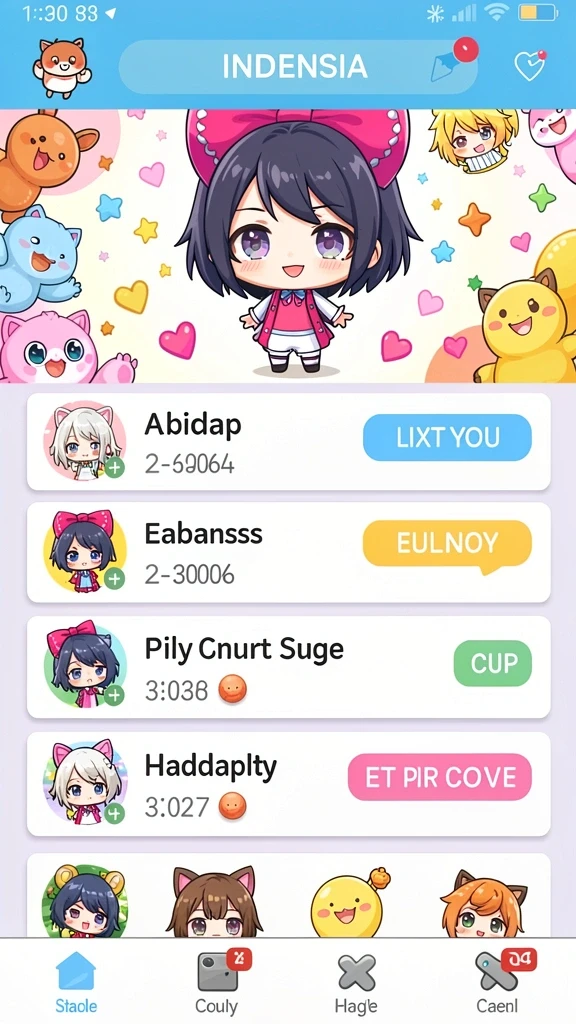The width and height of the screenshot is (576, 1024).
Task: Open the mascot avatar in the header
Action: point(62,67)
